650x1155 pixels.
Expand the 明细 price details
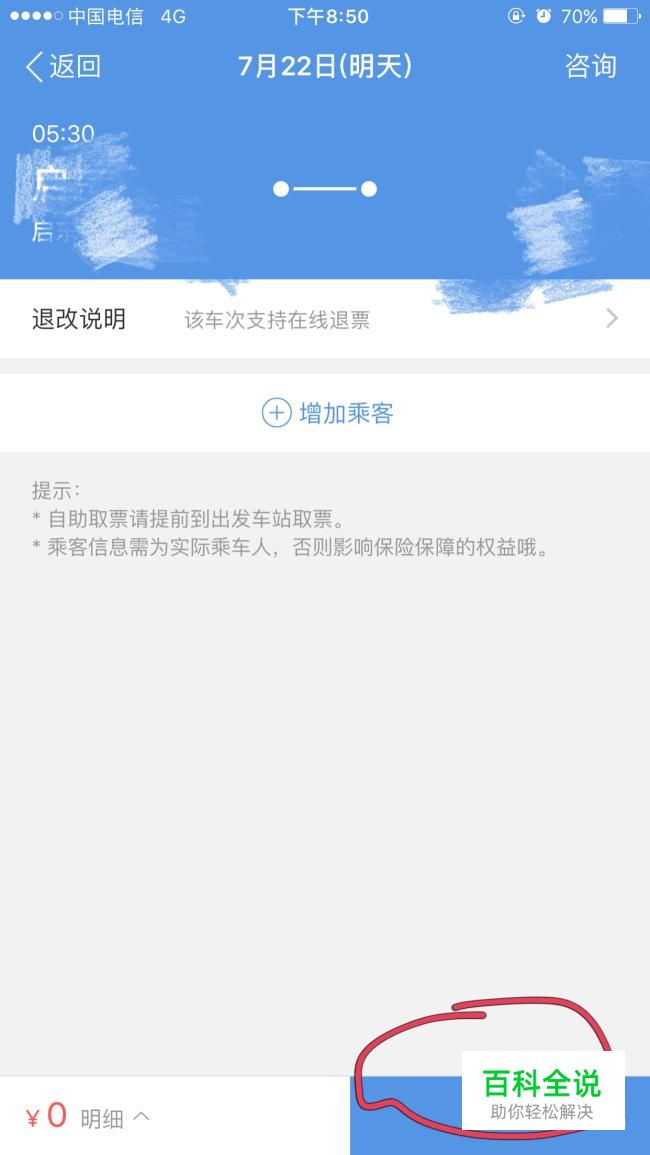coord(115,1117)
